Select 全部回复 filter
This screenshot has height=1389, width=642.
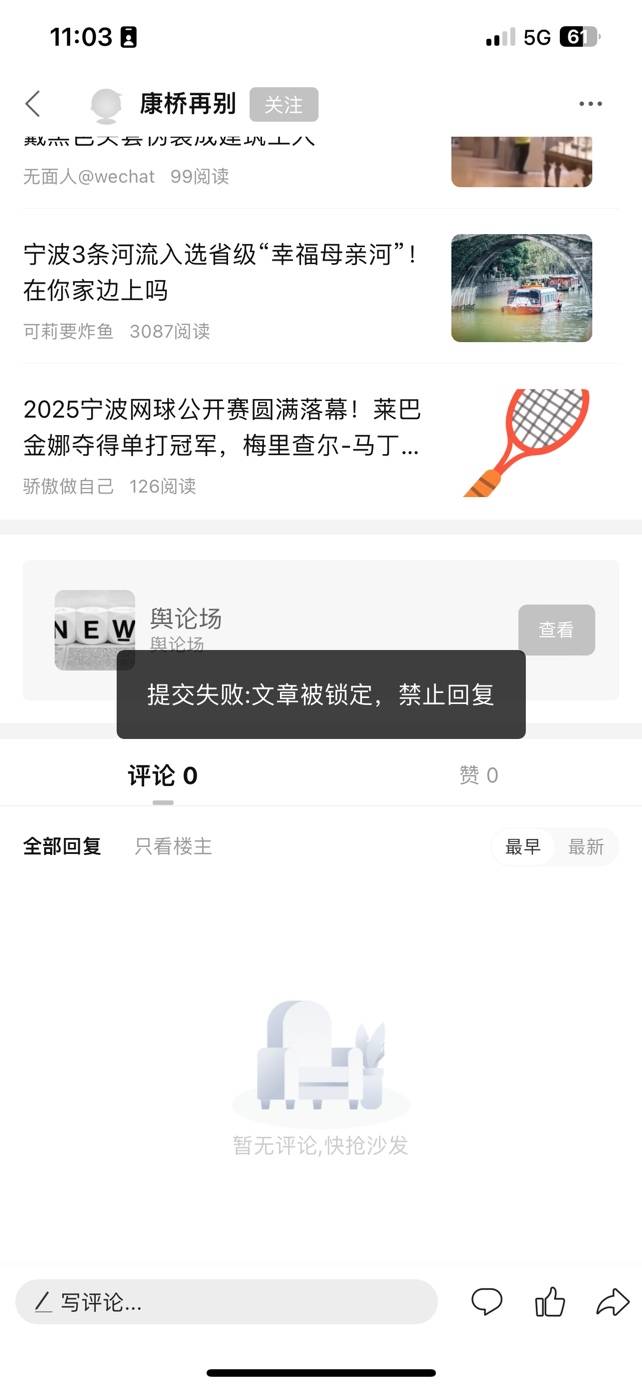pos(62,847)
